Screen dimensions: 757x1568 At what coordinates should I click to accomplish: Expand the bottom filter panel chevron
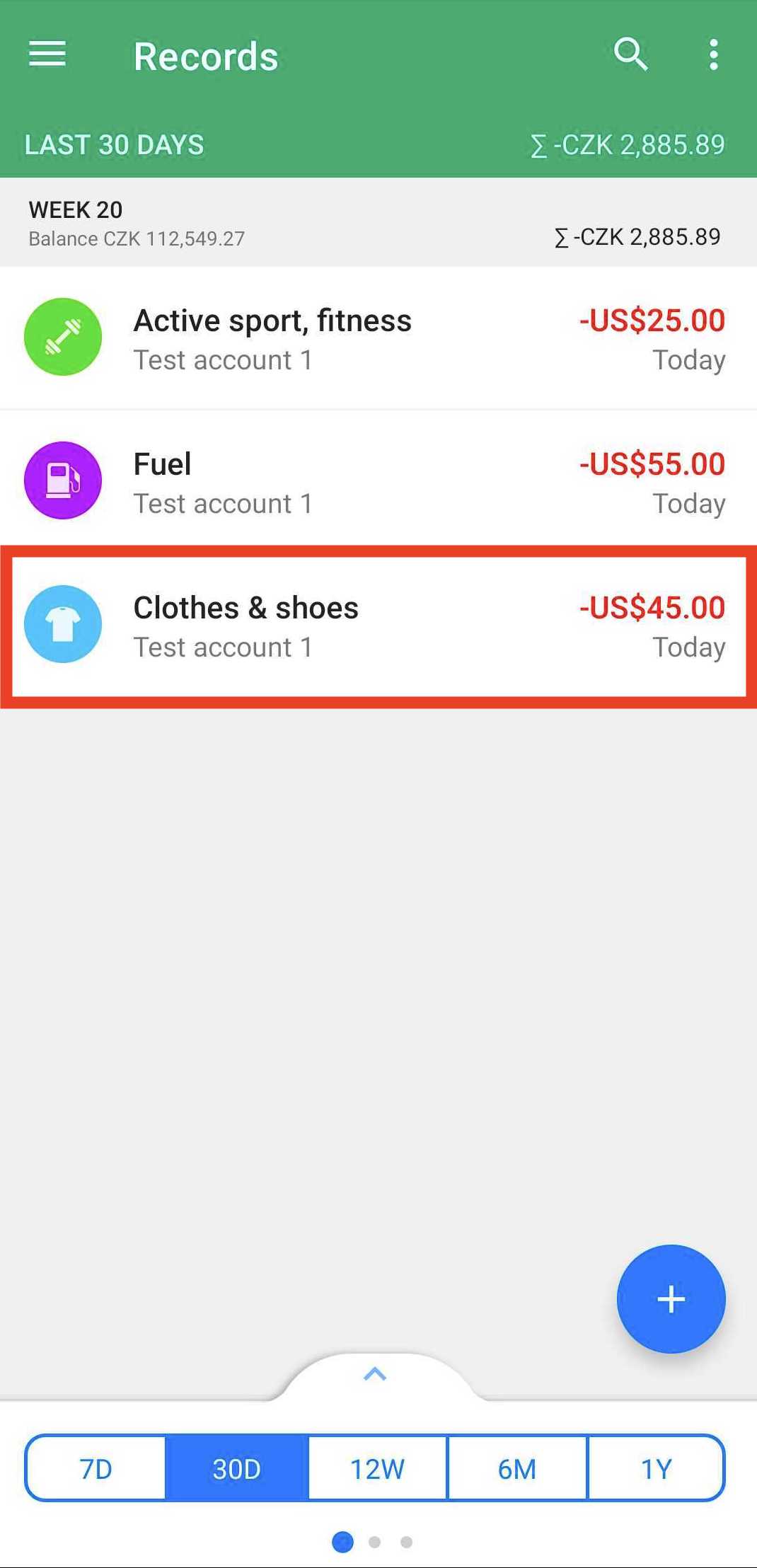pos(375,1374)
